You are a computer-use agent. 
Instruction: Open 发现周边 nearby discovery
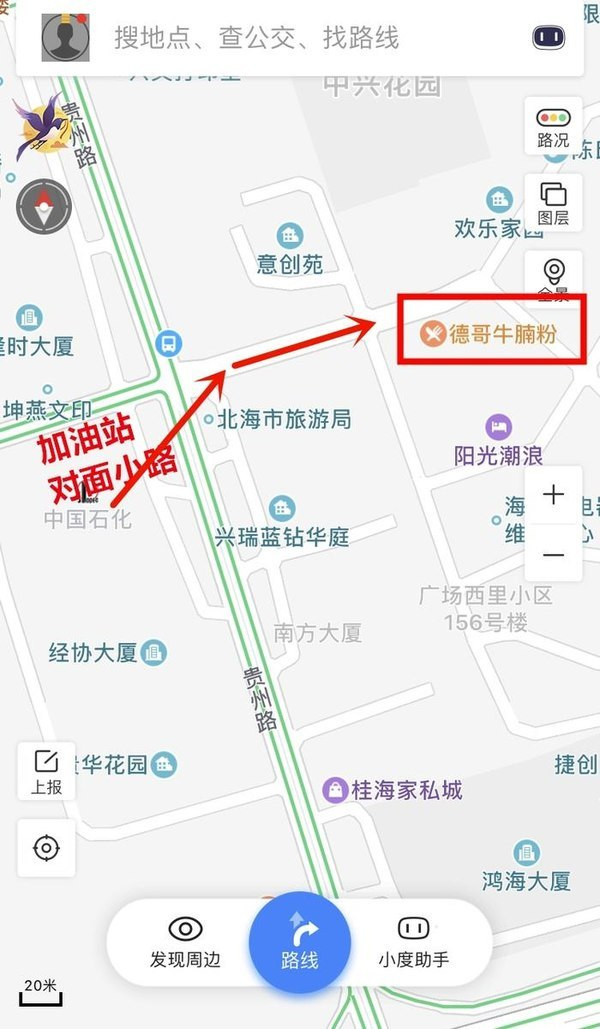click(x=185, y=942)
